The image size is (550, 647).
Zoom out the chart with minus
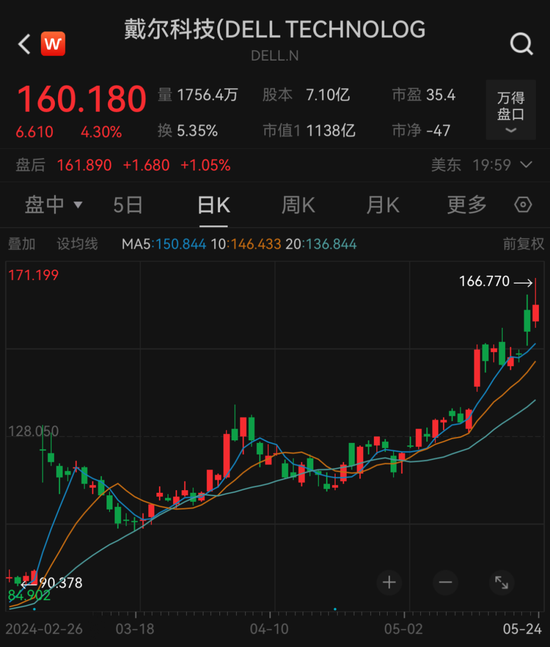pyautogui.click(x=446, y=582)
